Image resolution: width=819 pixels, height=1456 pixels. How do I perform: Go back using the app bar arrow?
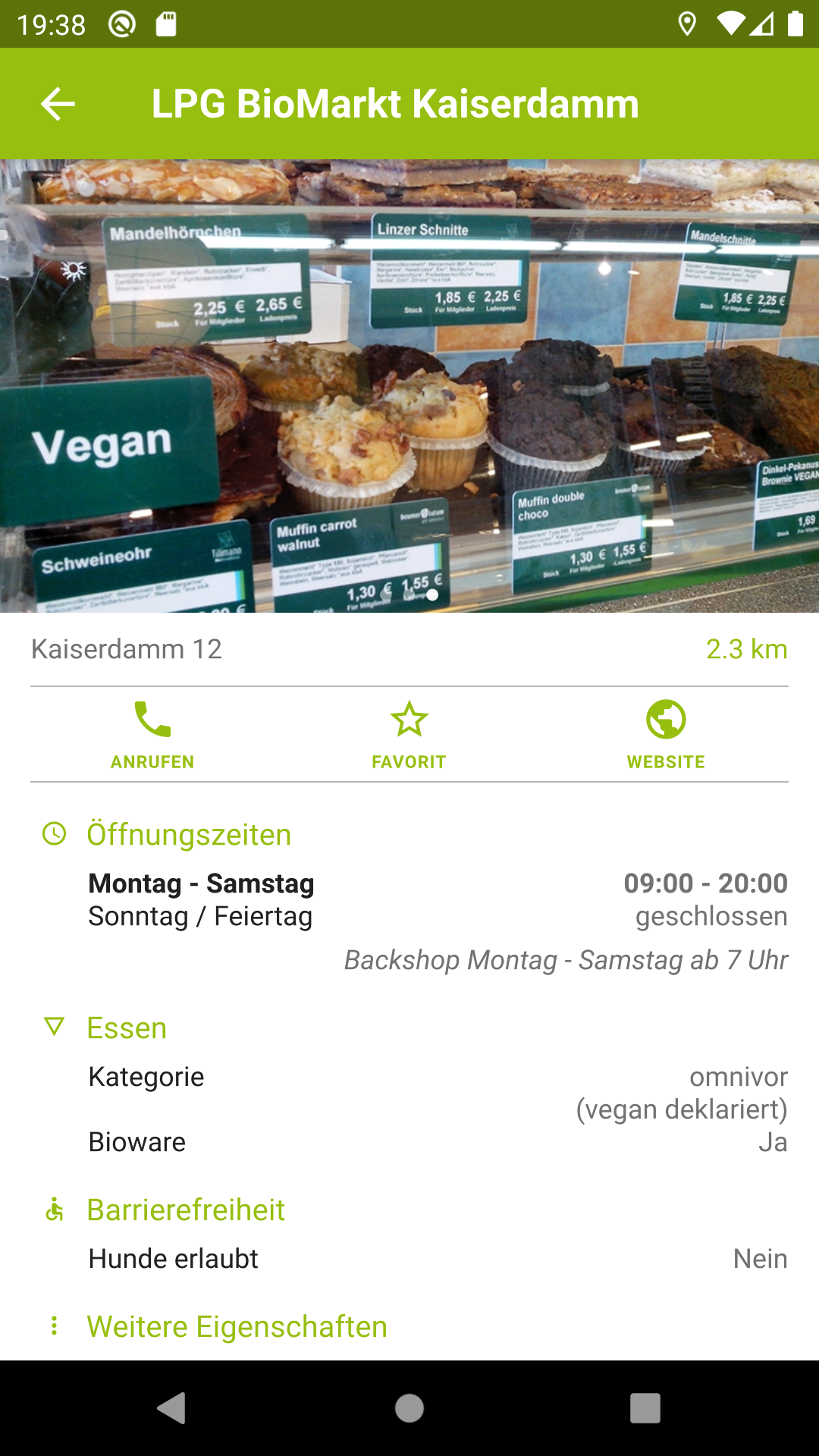coord(58,104)
